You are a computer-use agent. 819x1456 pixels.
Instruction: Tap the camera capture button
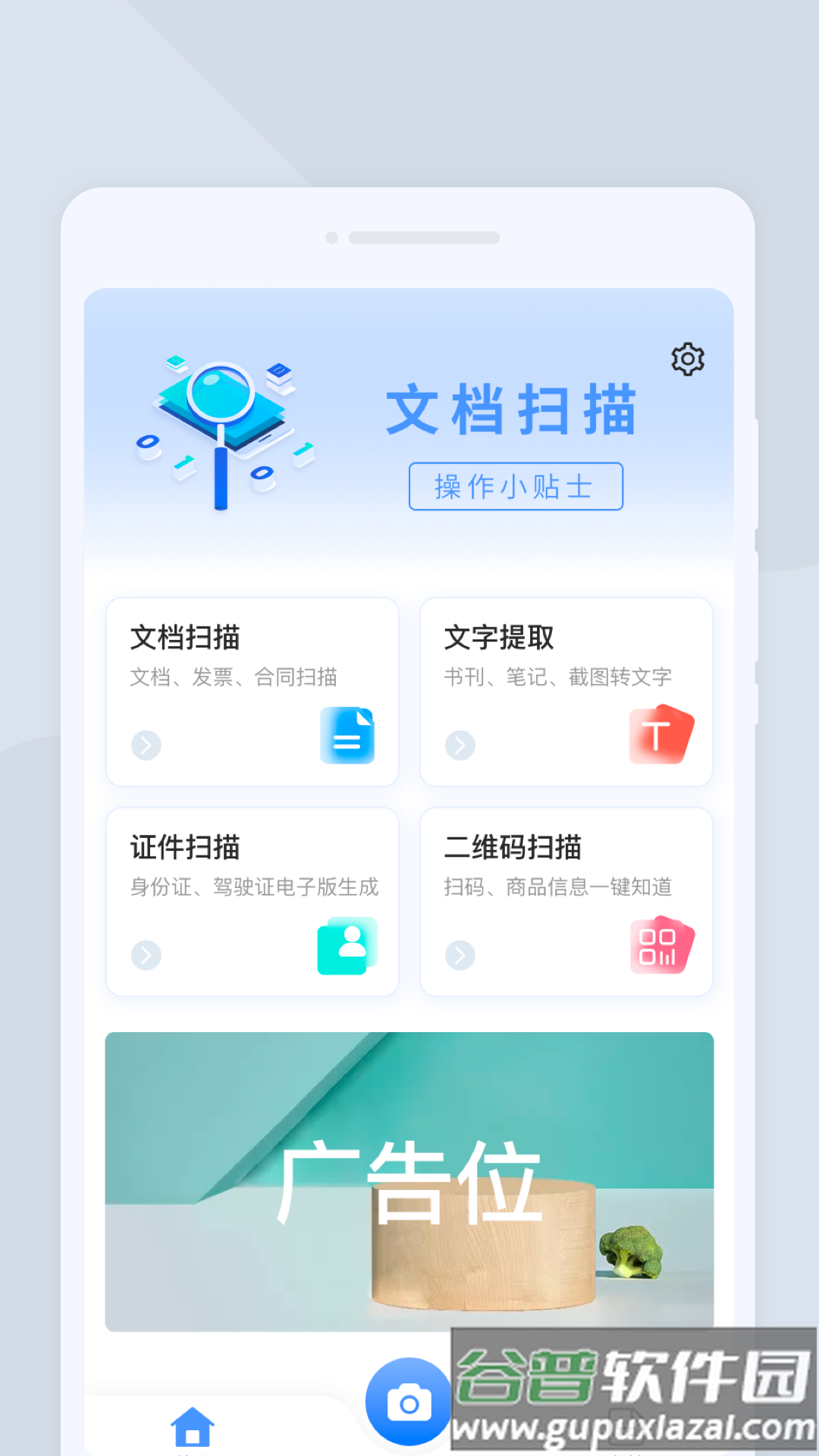click(408, 1401)
